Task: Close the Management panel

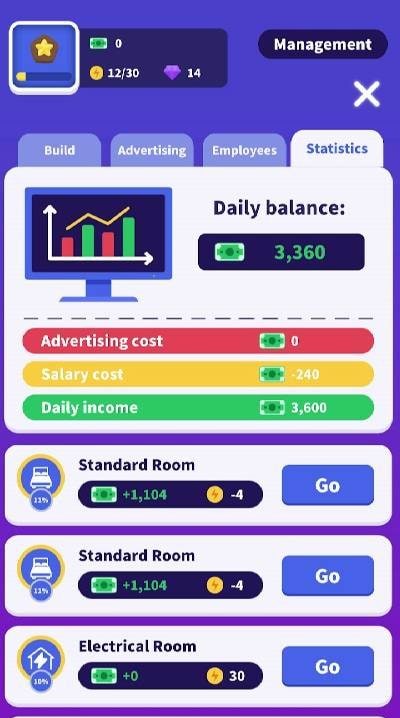Action: tap(367, 94)
